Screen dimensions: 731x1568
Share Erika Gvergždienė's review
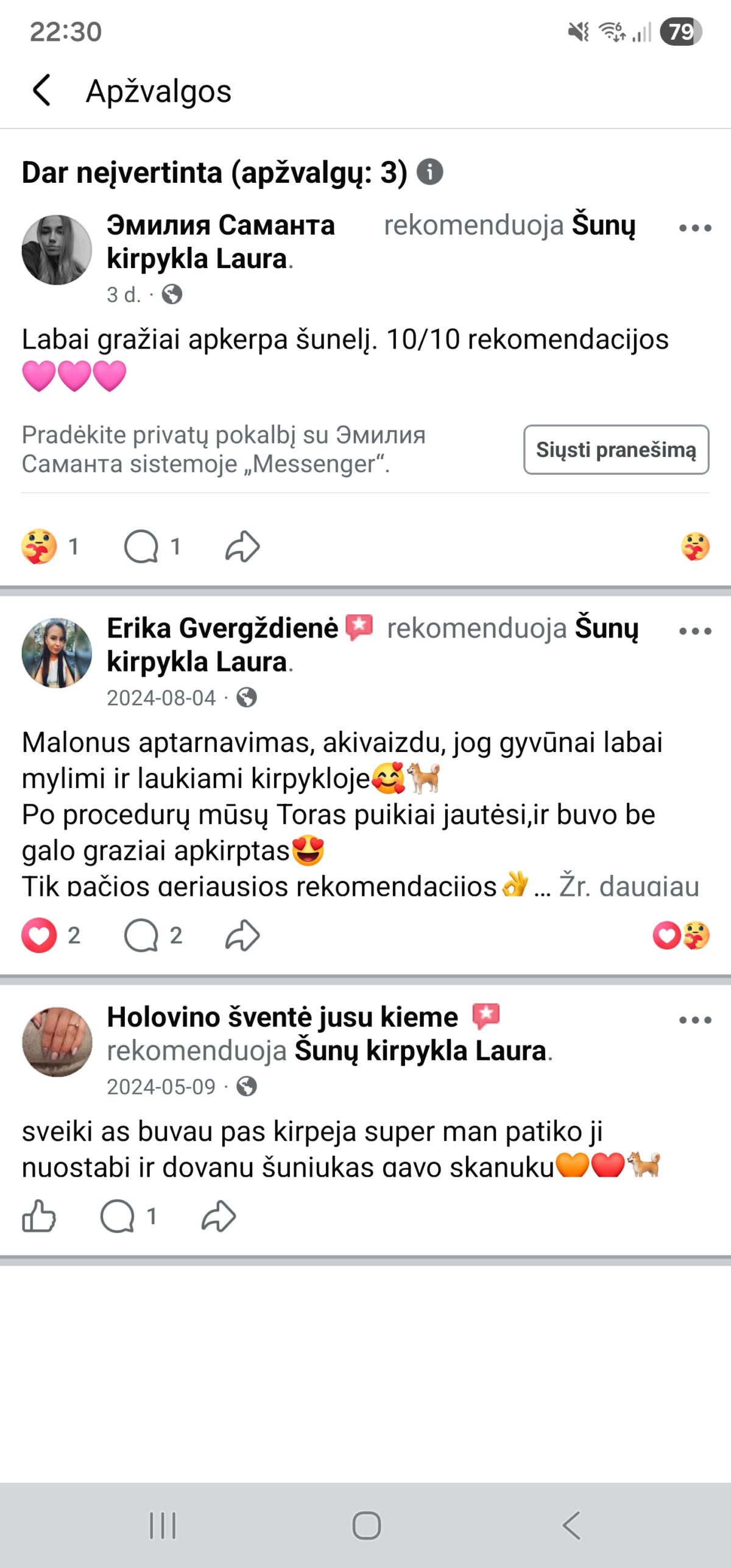pyautogui.click(x=242, y=935)
